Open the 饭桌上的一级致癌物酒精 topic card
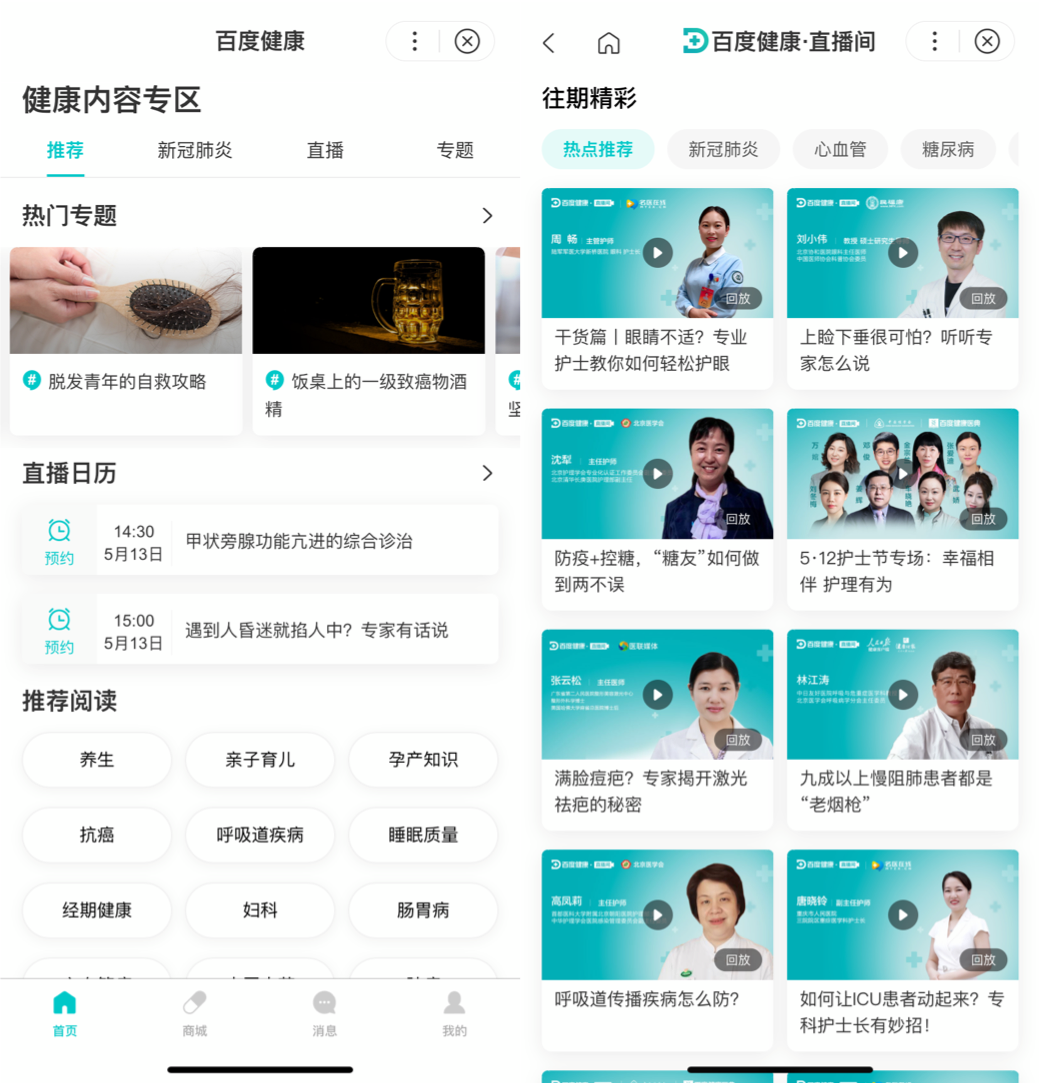The image size is (1039, 1083). point(368,340)
